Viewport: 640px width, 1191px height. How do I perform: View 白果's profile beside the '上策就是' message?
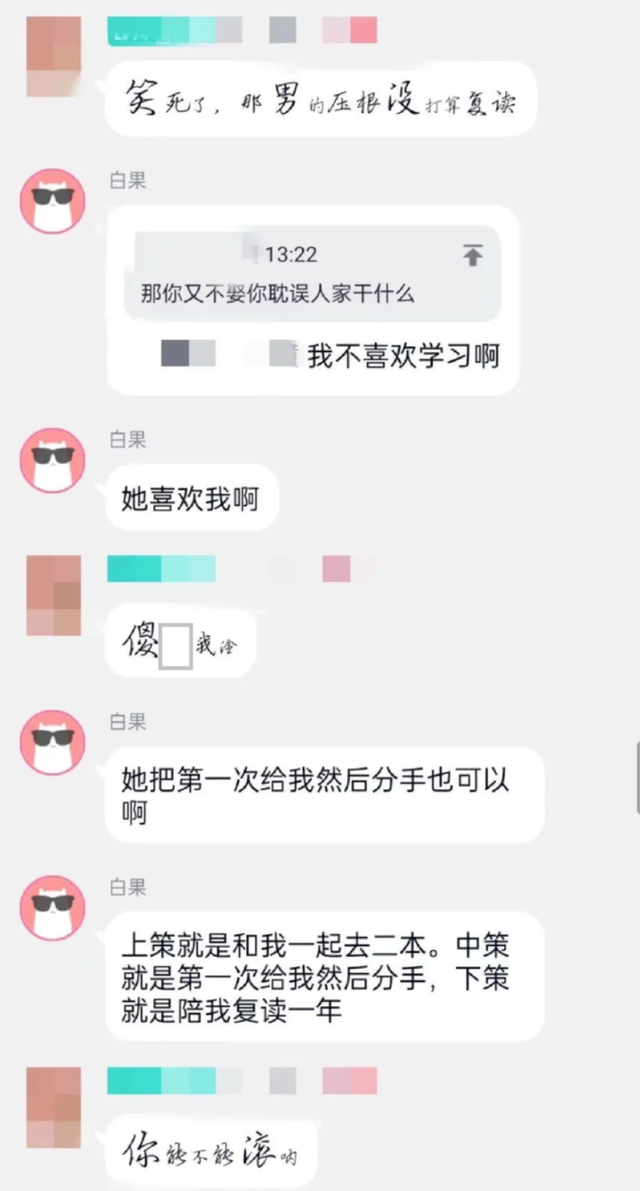click(x=53, y=906)
